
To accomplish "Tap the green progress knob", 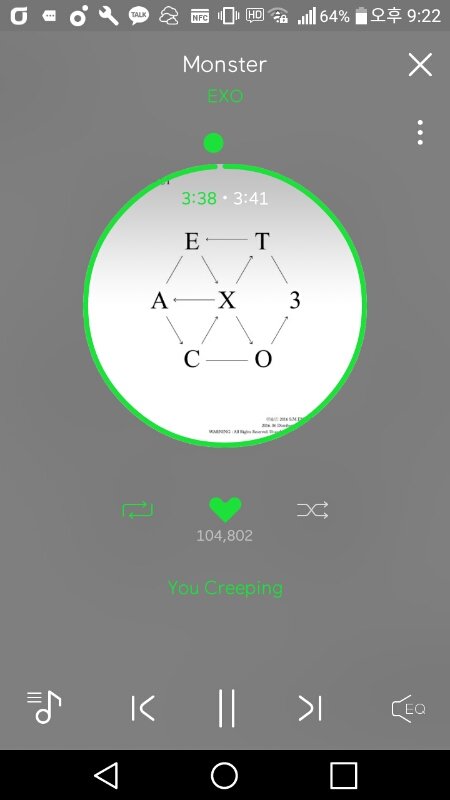I will [x=213, y=143].
